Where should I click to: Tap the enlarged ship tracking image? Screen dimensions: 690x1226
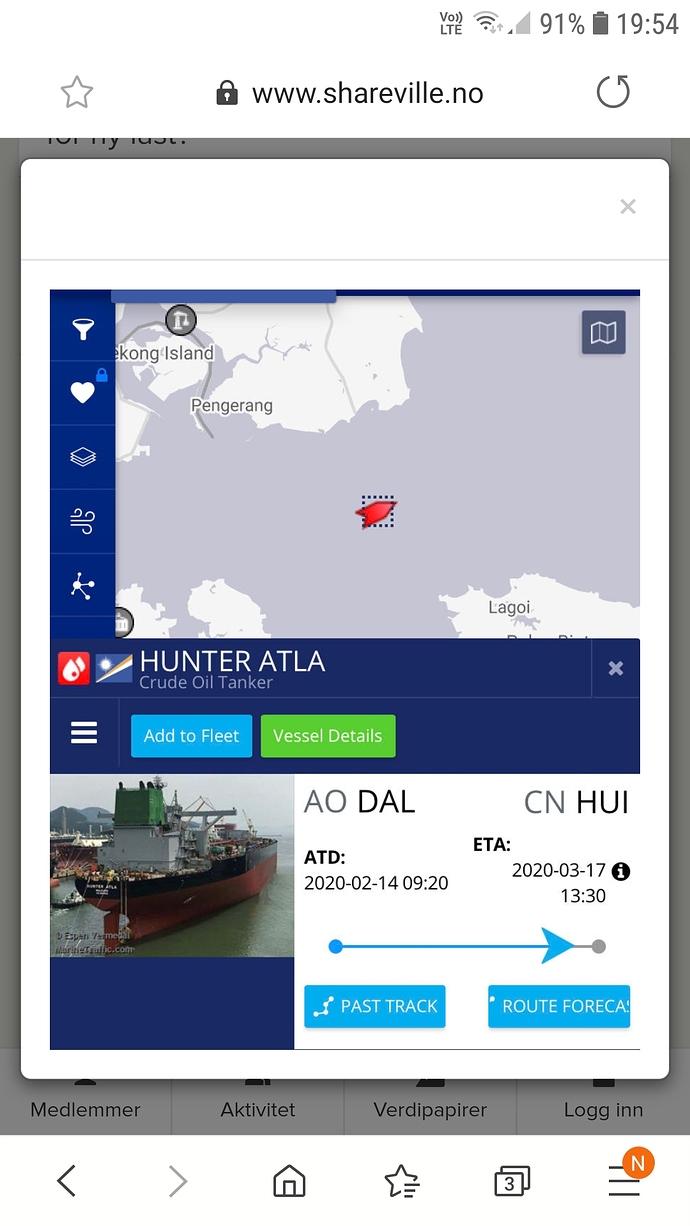coord(345,669)
